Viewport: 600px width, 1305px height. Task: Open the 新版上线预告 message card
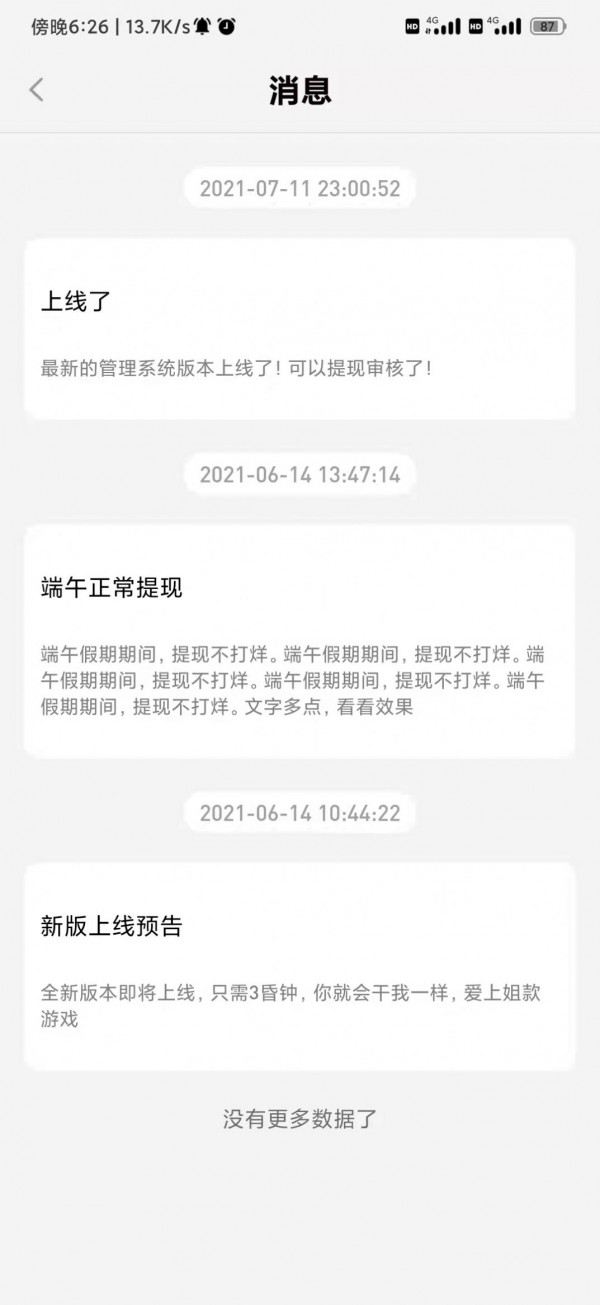pos(299,965)
